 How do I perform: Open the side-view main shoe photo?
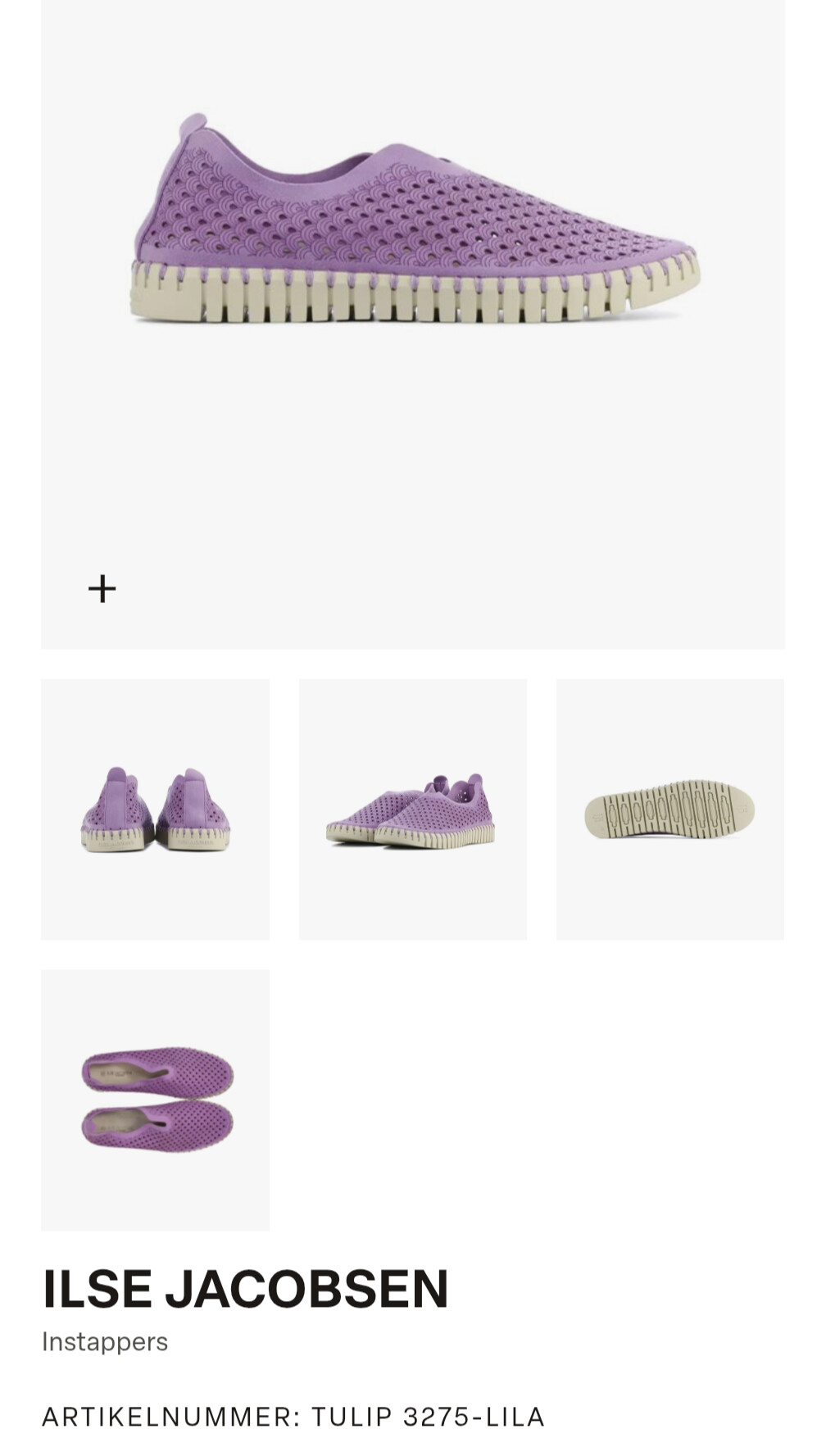(x=413, y=324)
